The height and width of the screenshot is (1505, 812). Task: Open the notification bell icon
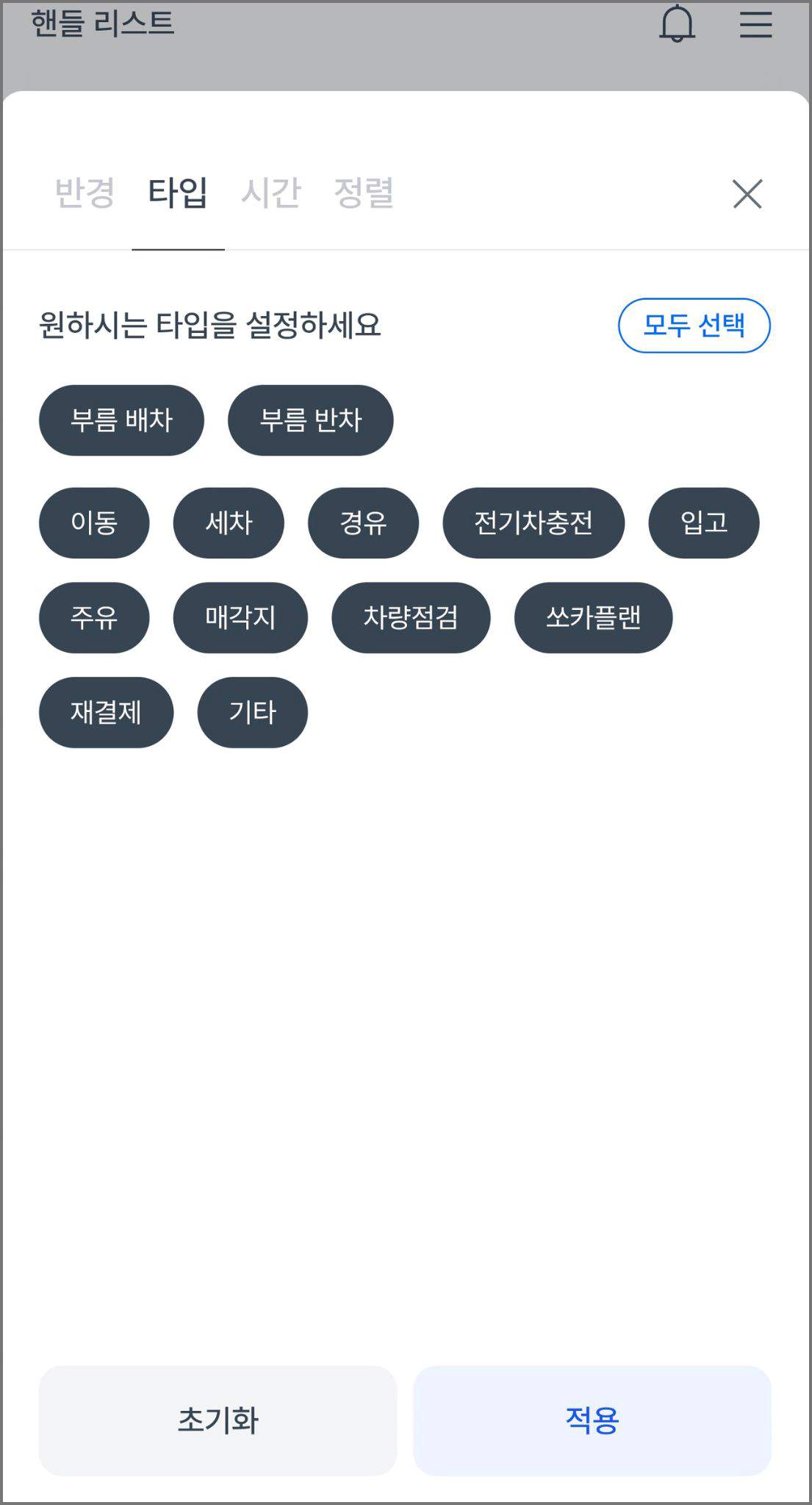(x=675, y=24)
